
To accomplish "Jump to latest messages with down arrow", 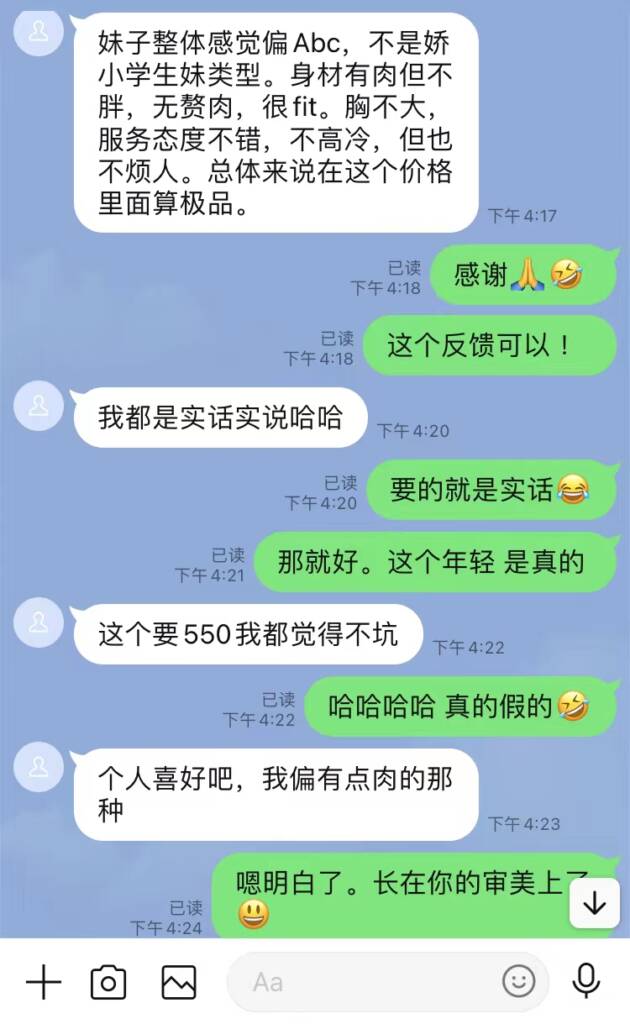I will pyautogui.click(x=595, y=904).
